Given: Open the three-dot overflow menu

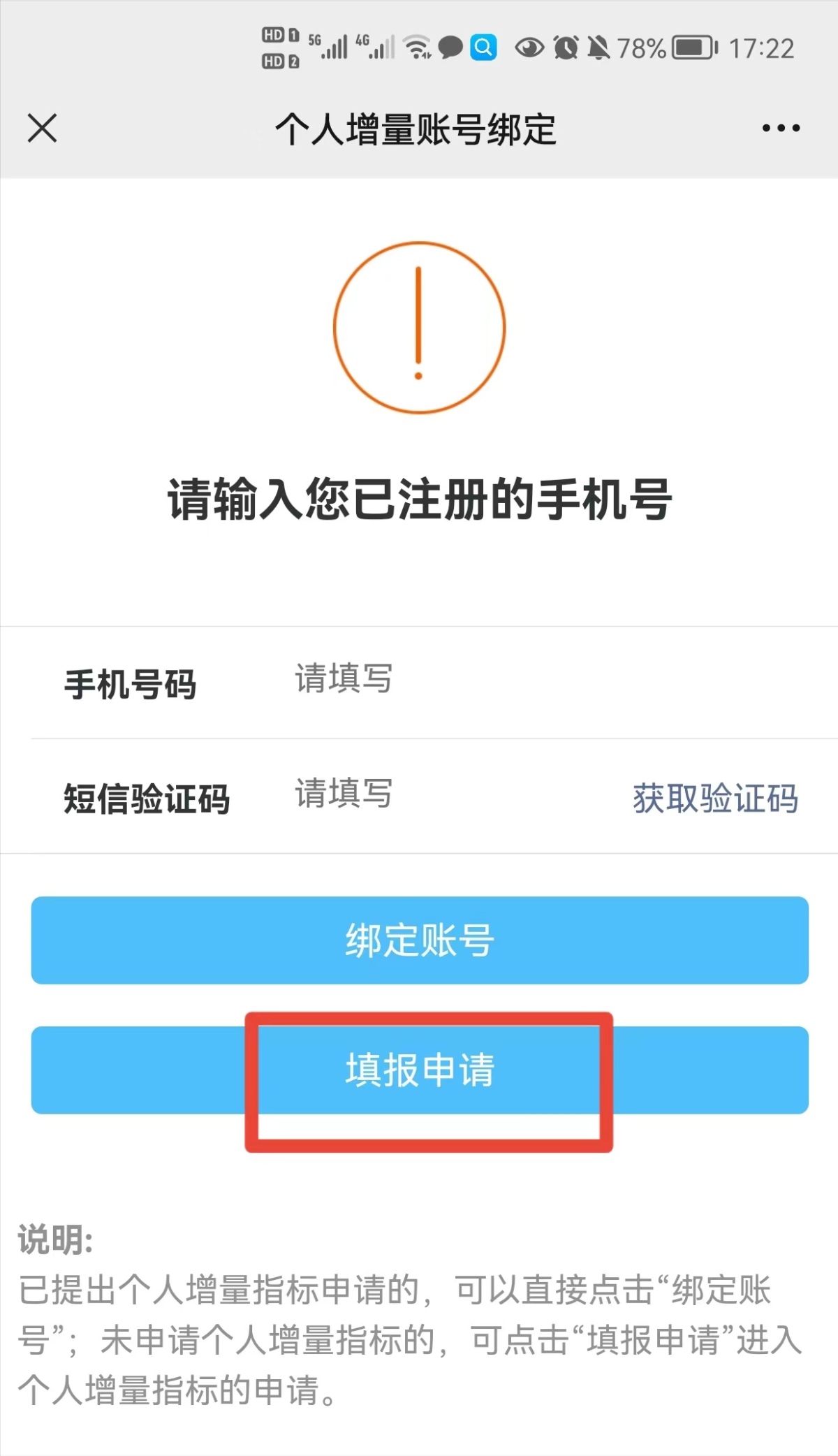Looking at the screenshot, I should point(781,129).
